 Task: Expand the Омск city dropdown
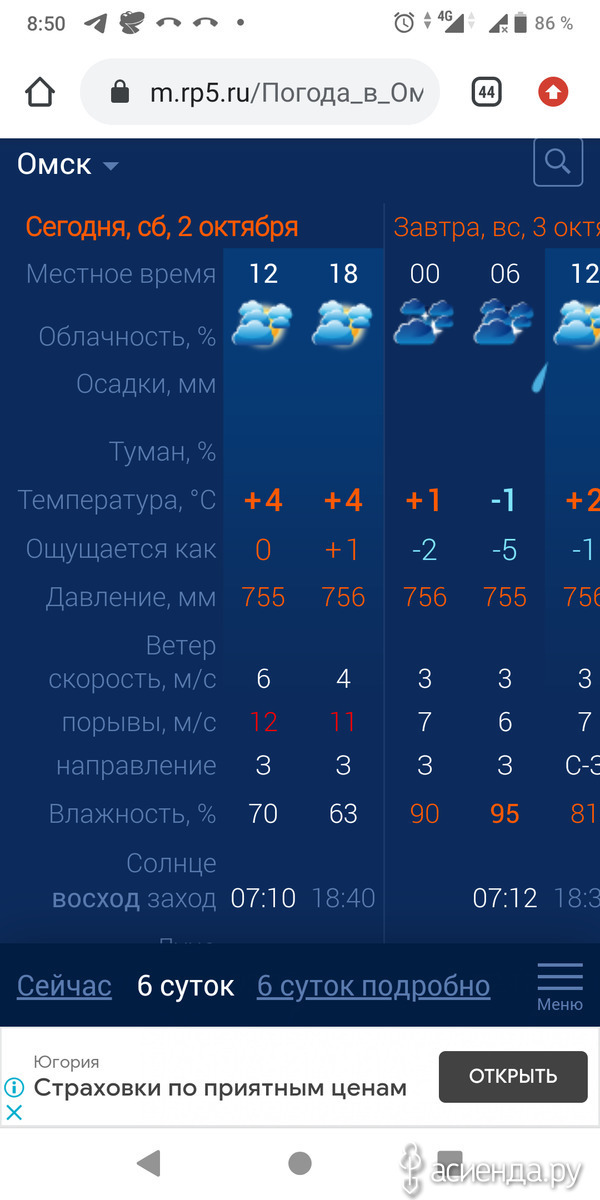68,164
